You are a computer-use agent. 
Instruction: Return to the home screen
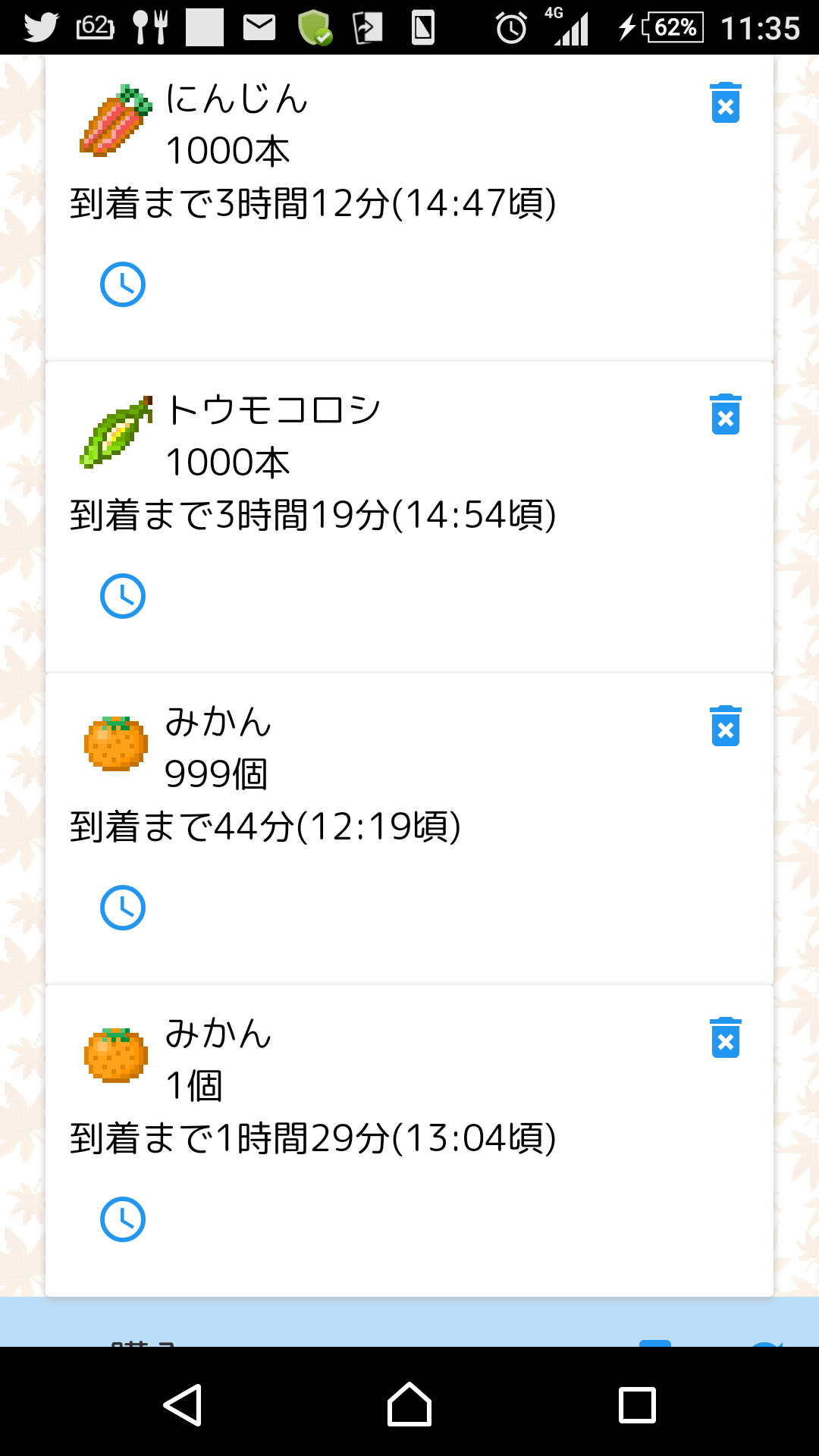(x=409, y=1404)
